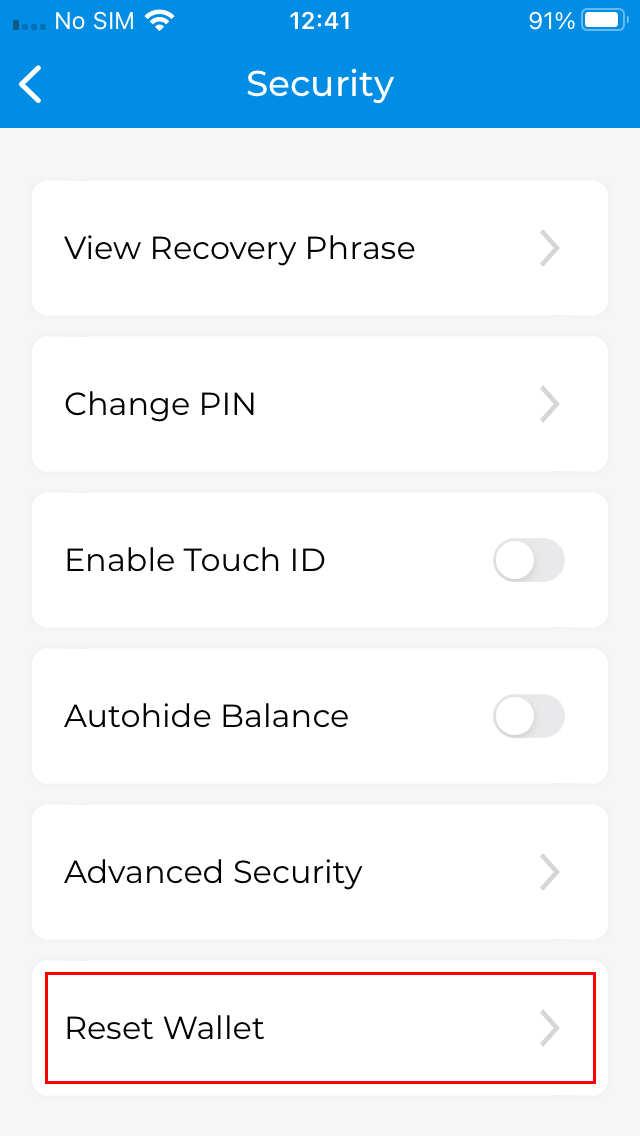Open the Change PIN setting
640x1136 pixels.
320,404
